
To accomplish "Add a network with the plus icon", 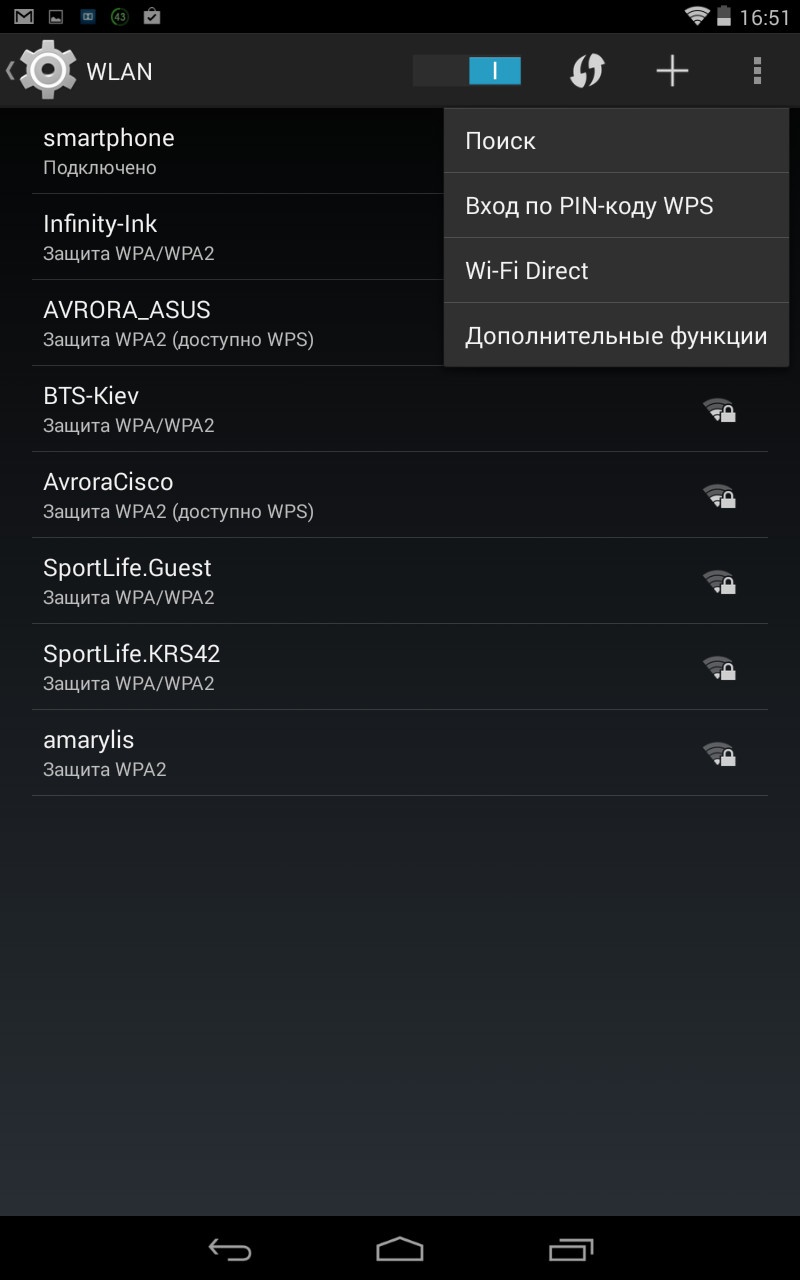I will pyautogui.click(x=672, y=71).
